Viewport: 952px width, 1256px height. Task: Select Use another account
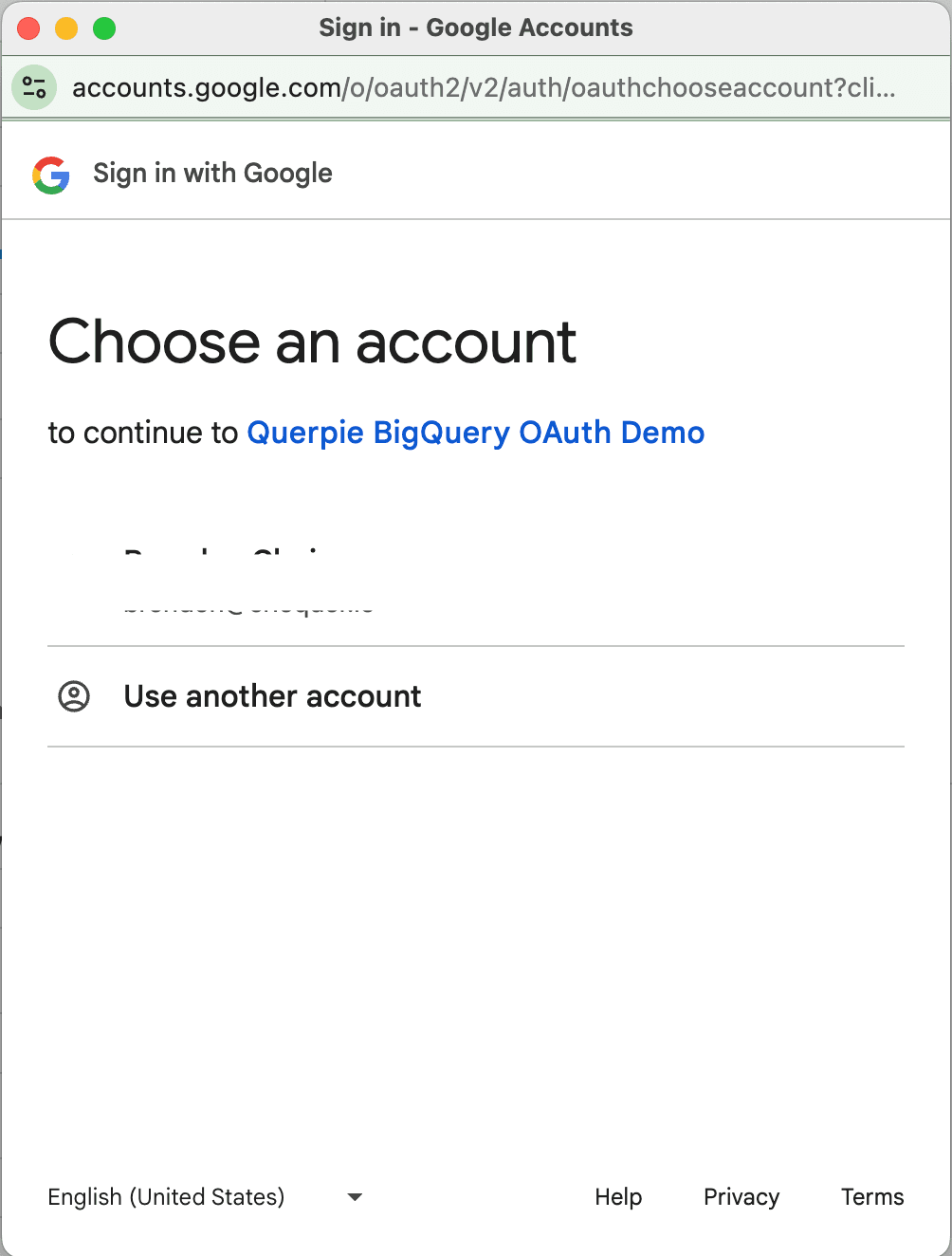(273, 696)
